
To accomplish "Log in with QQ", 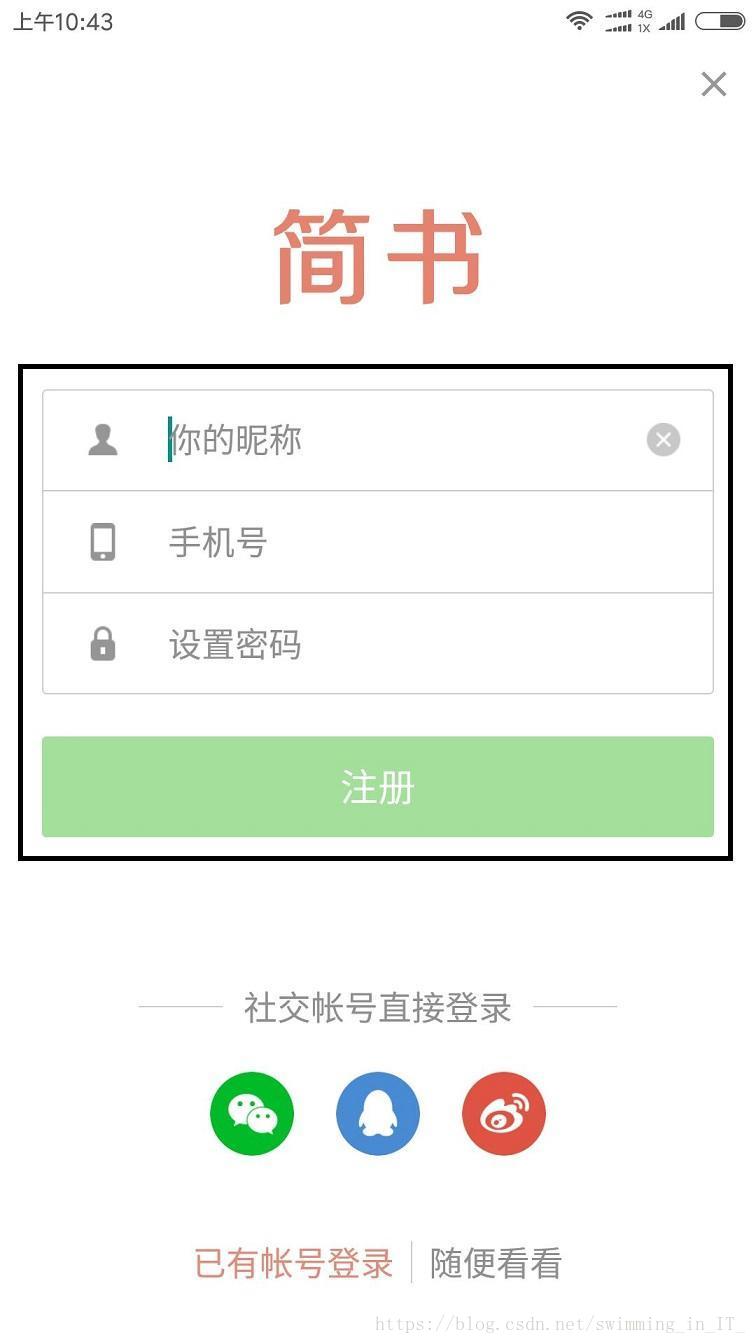I will [378, 1113].
